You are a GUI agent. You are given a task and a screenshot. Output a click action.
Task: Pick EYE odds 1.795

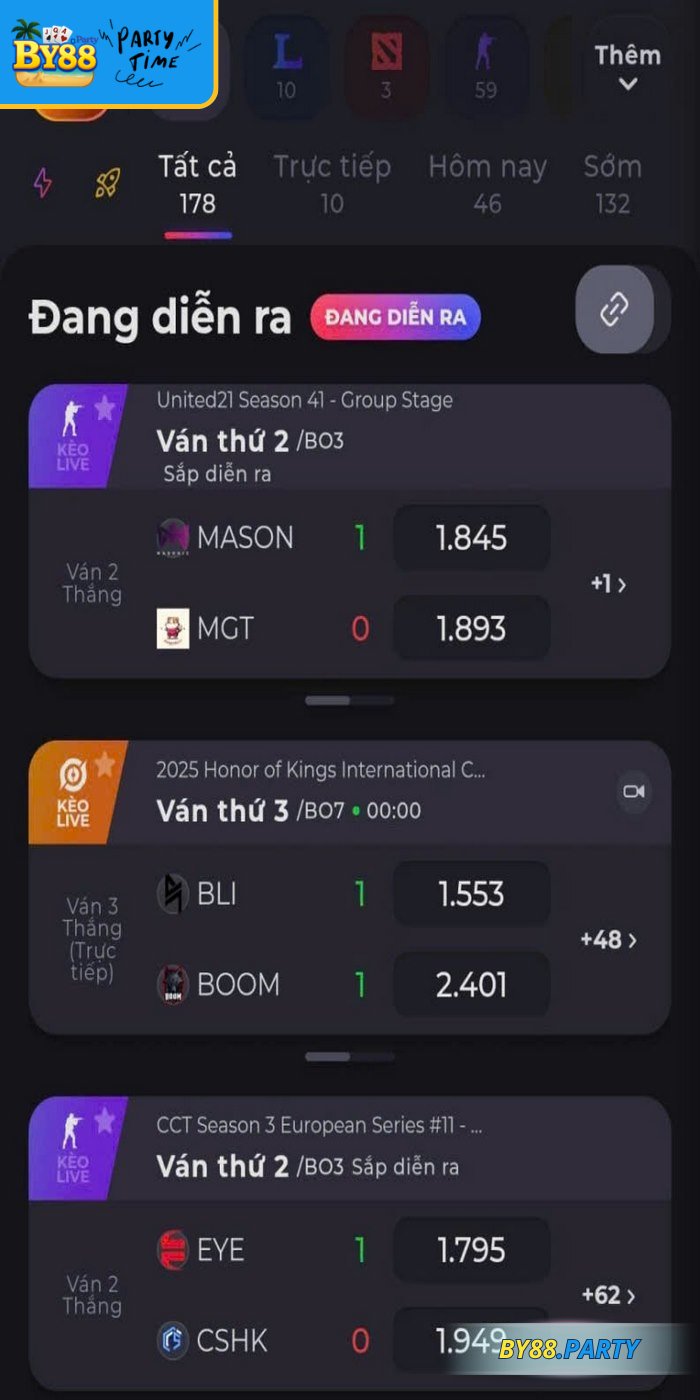coord(471,1250)
